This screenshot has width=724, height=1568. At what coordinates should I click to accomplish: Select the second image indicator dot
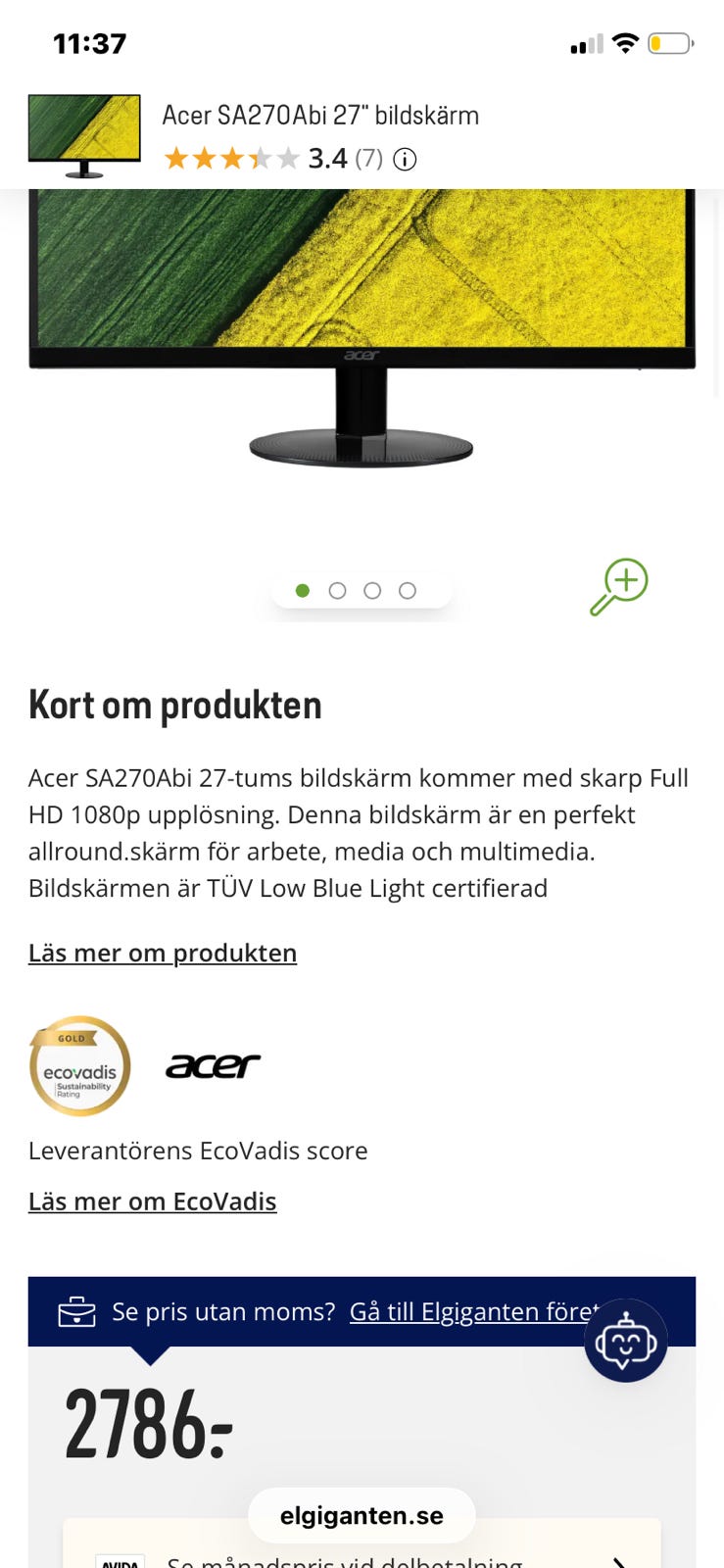337,591
